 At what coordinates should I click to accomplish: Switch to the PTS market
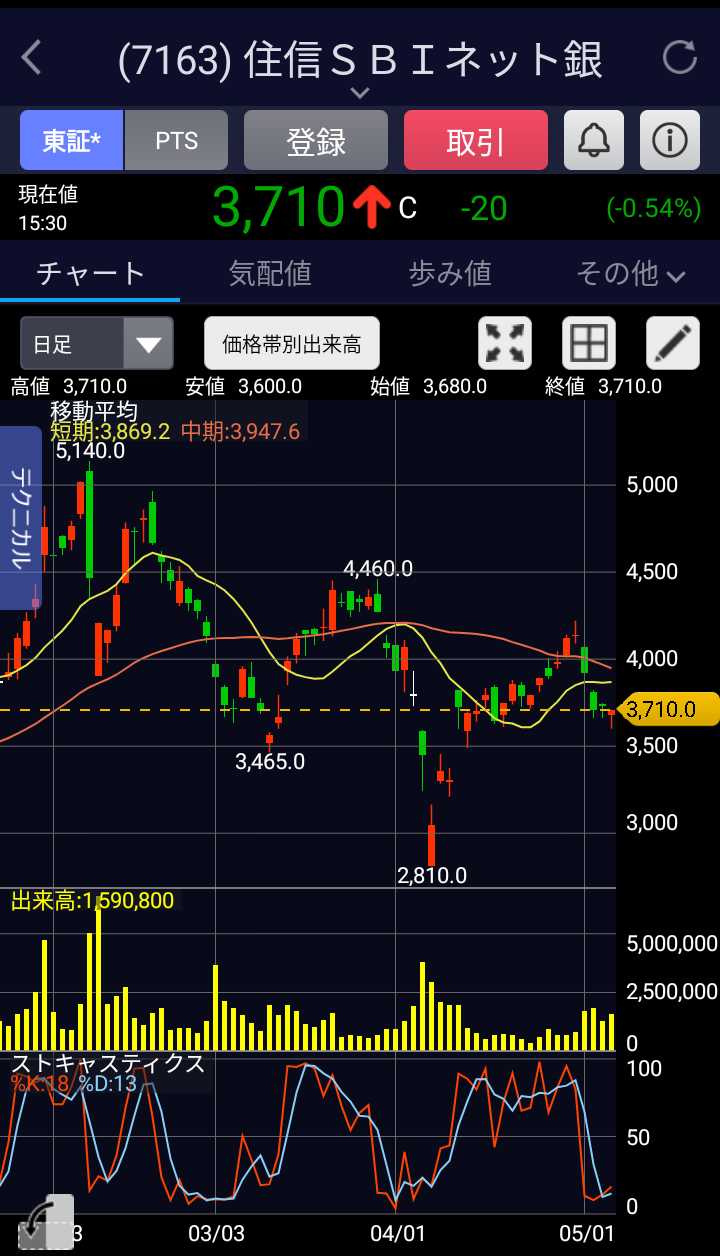(177, 140)
